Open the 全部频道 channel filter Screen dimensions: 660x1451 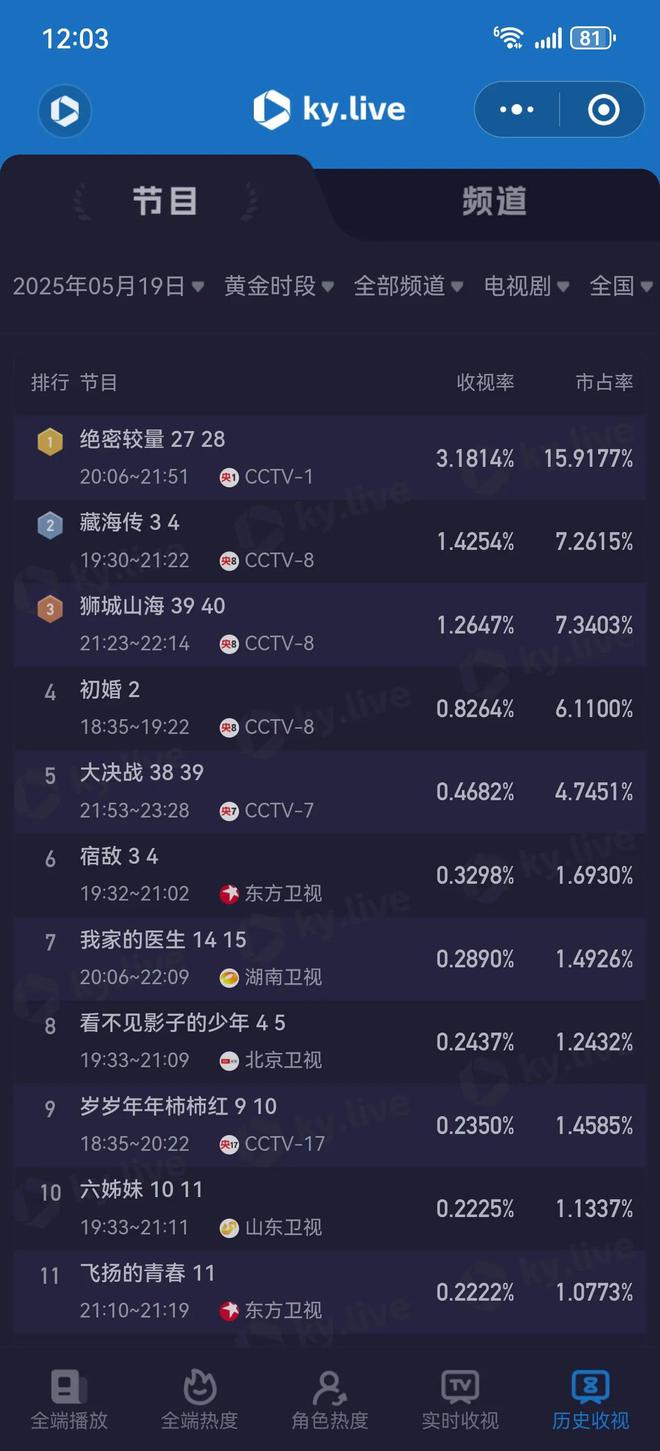(408, 287)
